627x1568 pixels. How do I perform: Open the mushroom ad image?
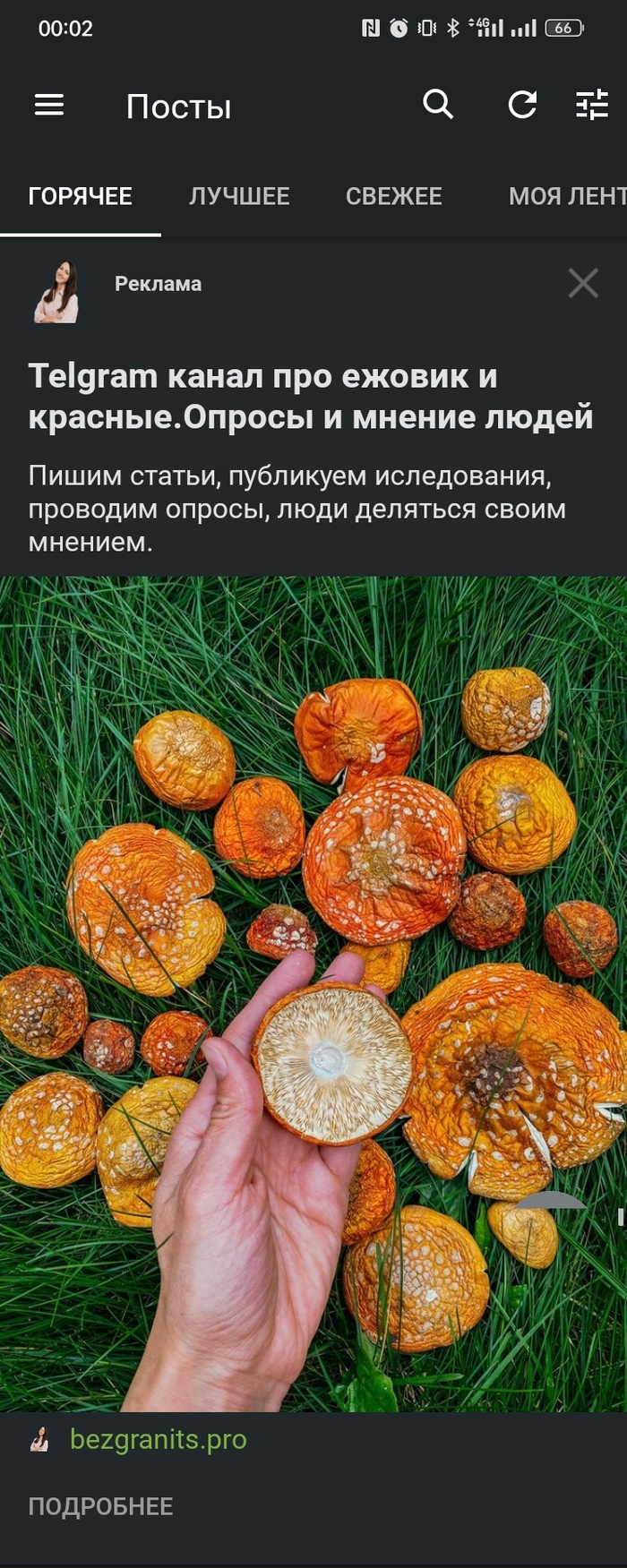click(313, 994)
